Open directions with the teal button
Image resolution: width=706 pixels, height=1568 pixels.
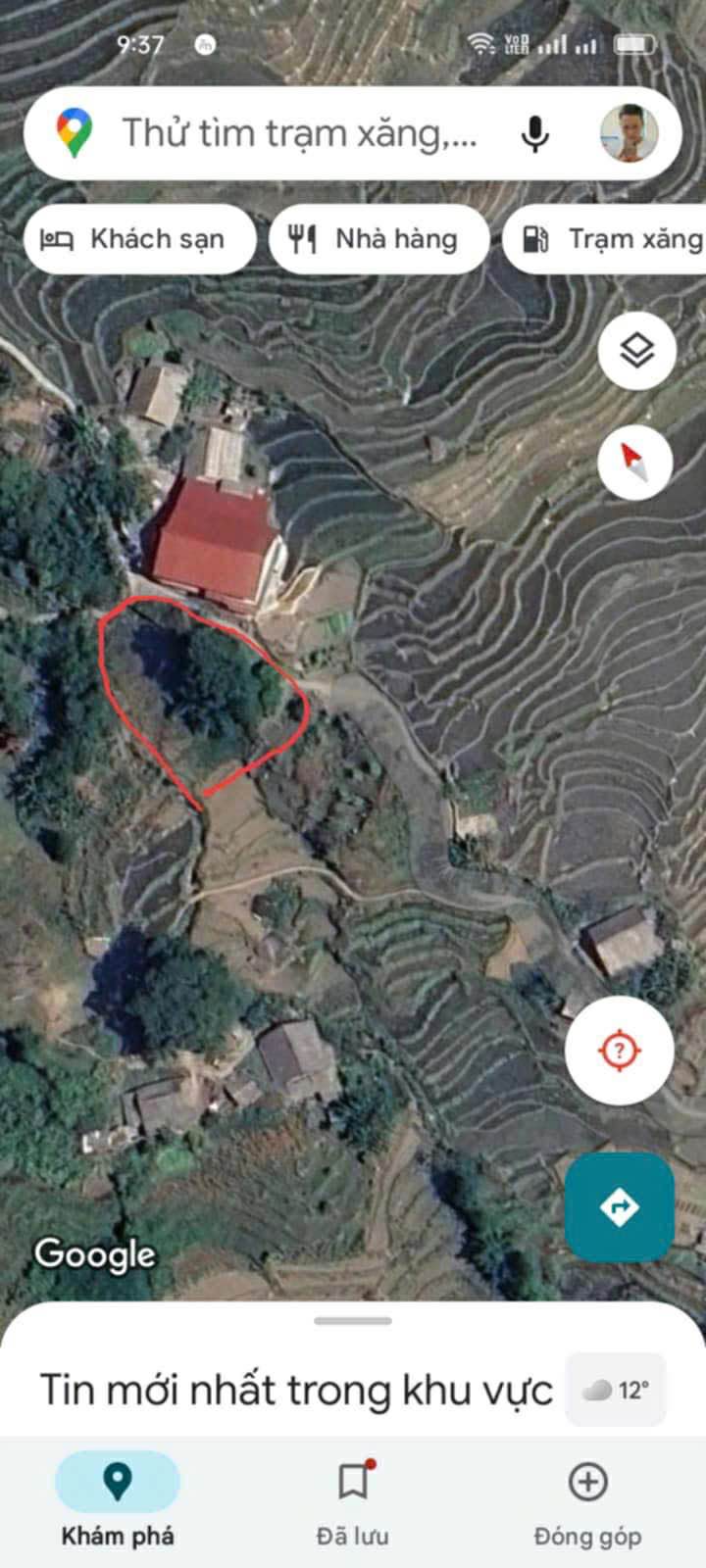point(619,1206)
